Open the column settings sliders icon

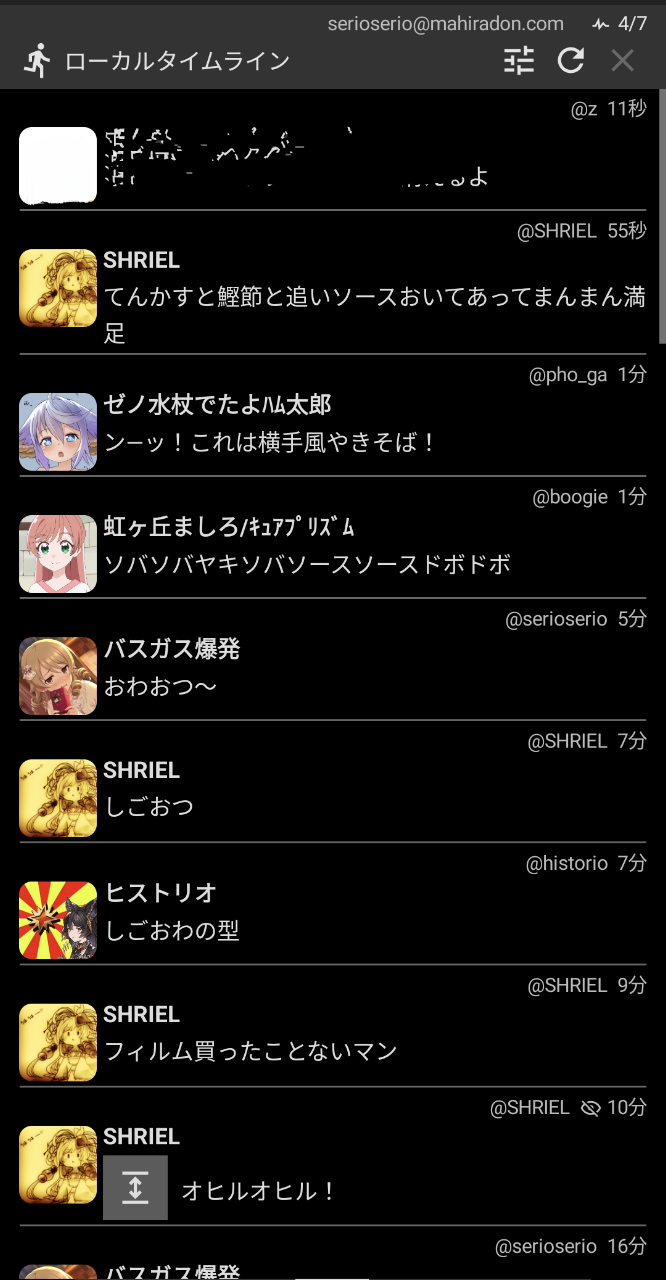(x=519, y=61)
